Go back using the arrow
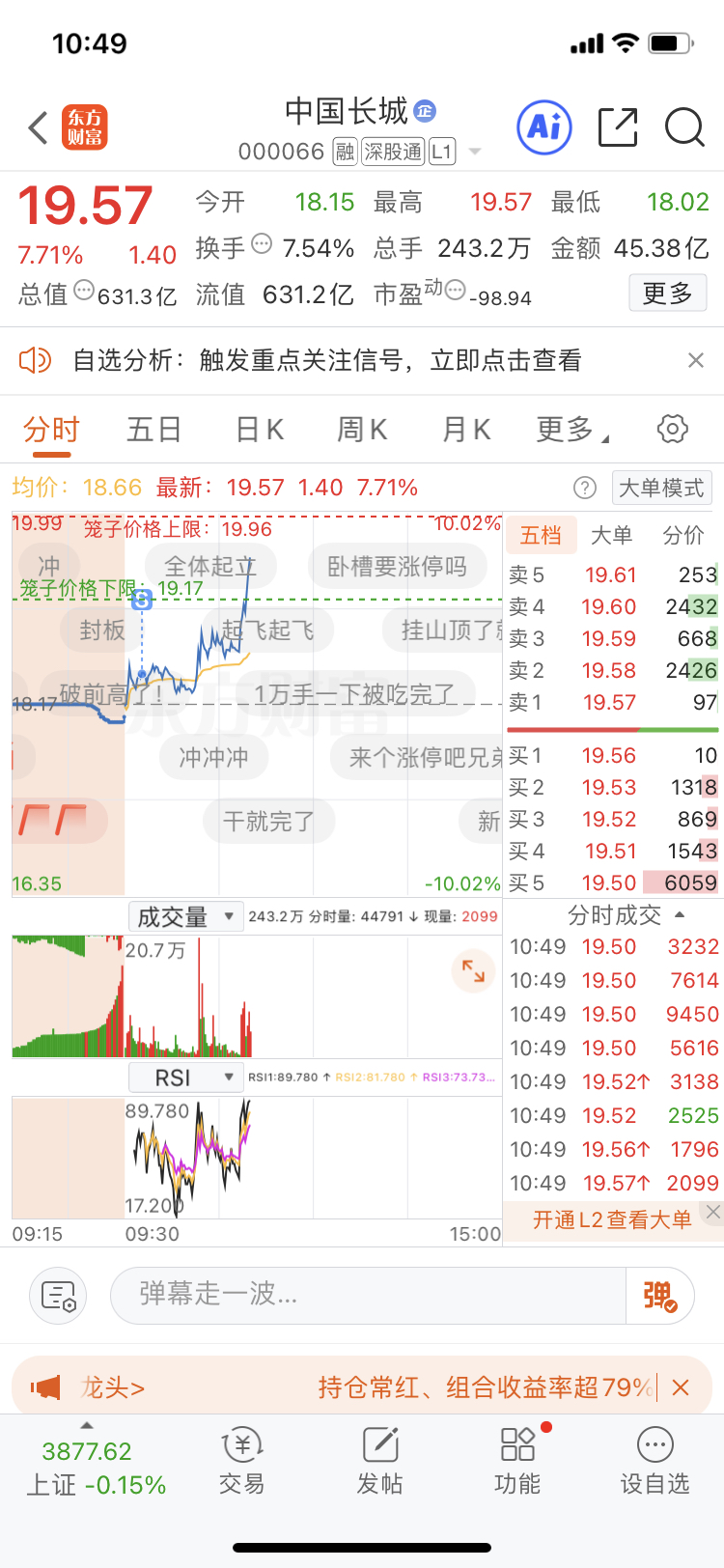Screen dimensions: 724x1568 39,127
